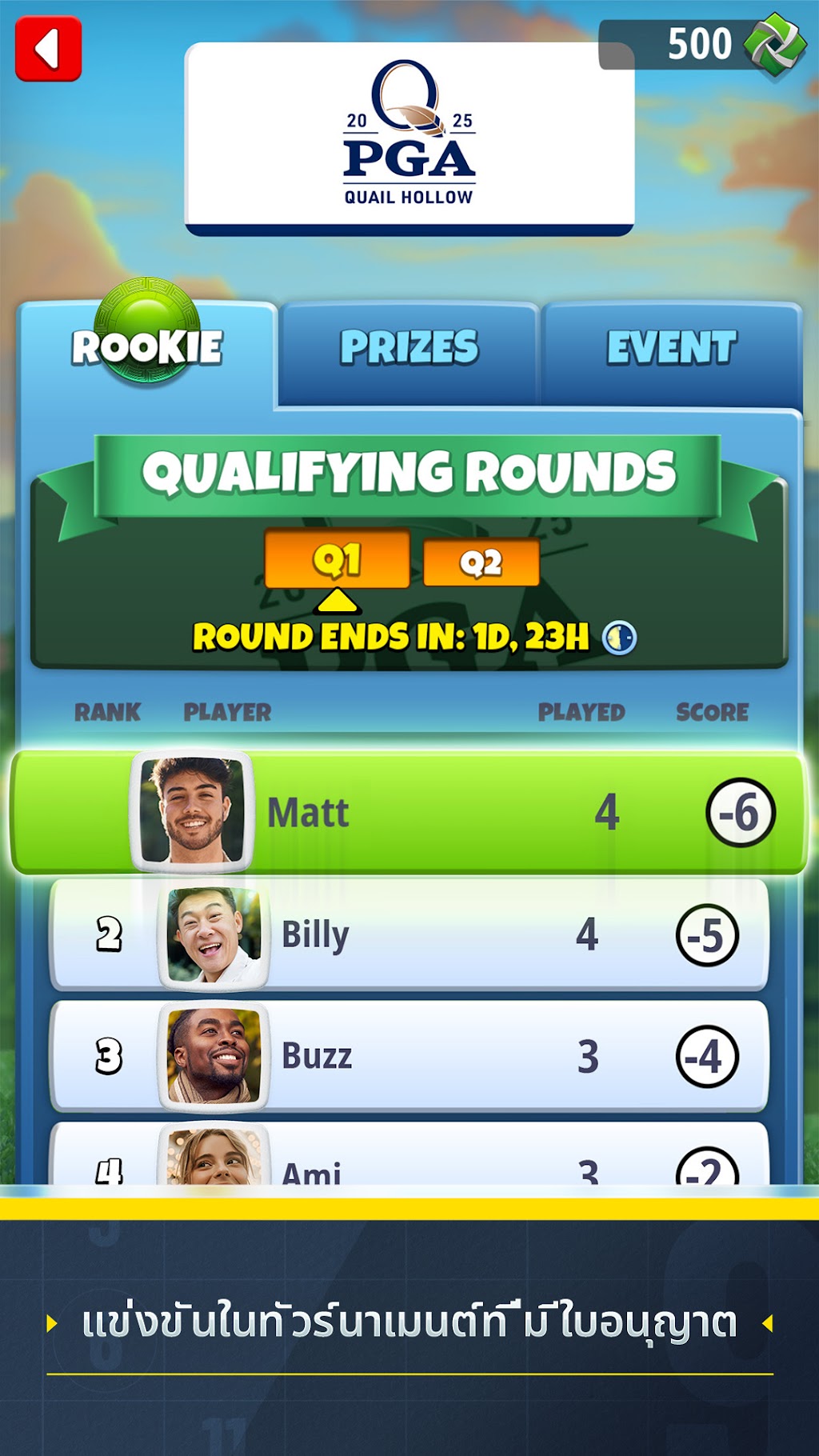The height and width of the screenshot is (1456, 819).
Task: Select the Rookie tab
Action: point(147,347)
